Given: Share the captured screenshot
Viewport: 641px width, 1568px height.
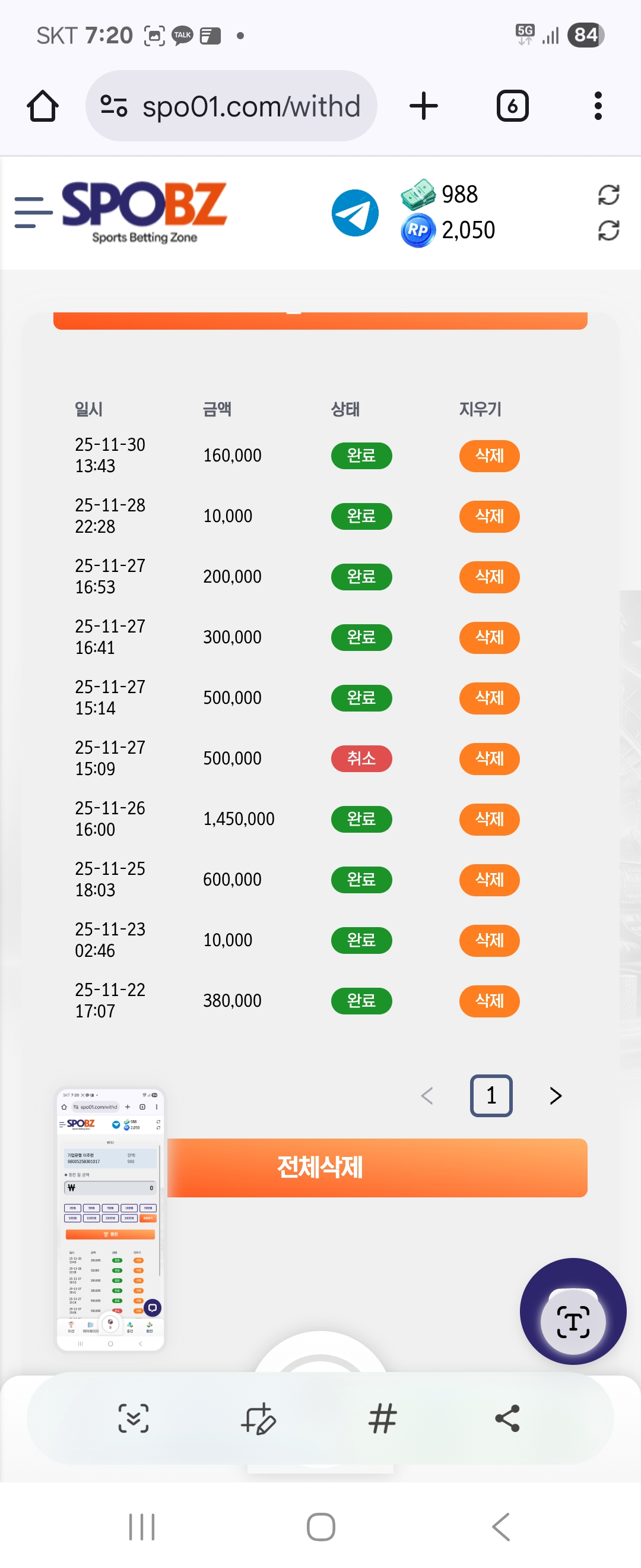Looking at the screenshot, I should click(x=507, y=1418).
